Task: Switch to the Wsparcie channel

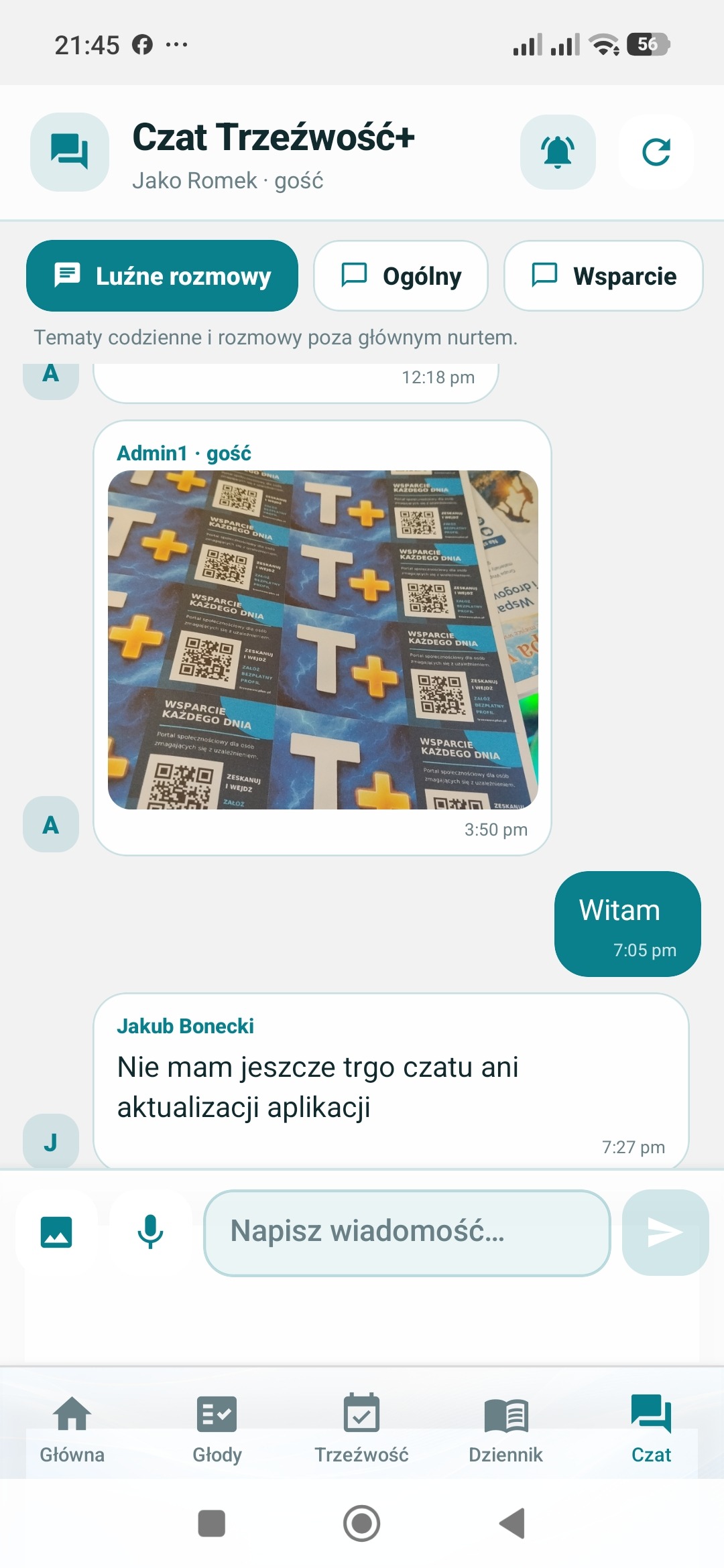Action: pos(603,276)
